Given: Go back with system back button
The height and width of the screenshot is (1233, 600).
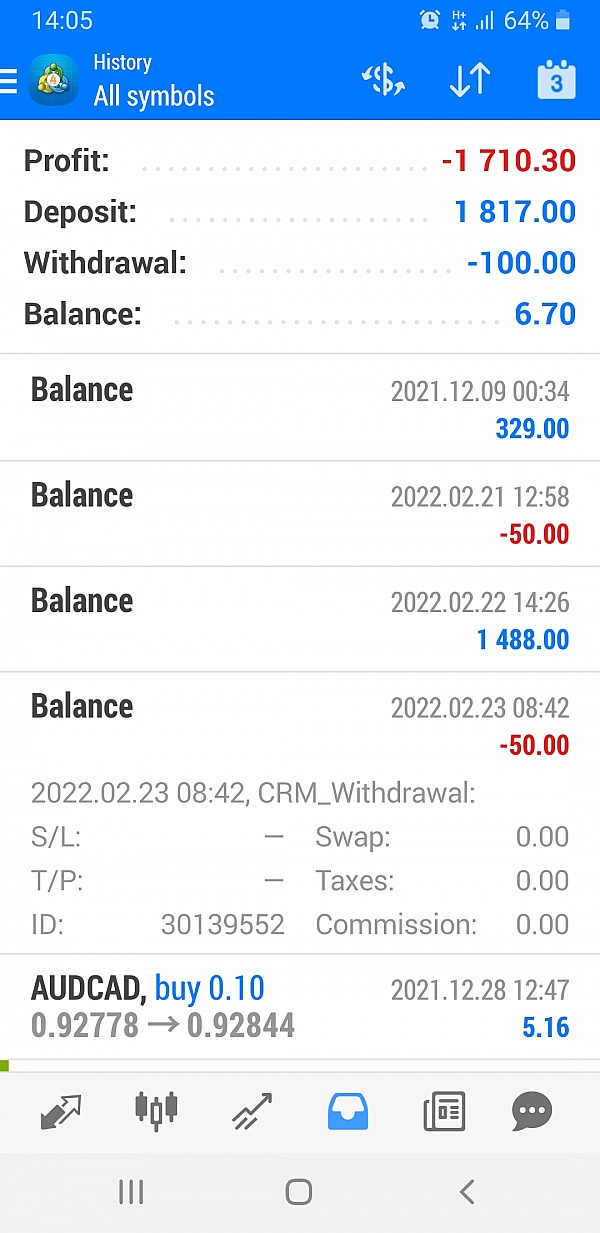Looking at the screenshot, I should tap(466, 1191).
